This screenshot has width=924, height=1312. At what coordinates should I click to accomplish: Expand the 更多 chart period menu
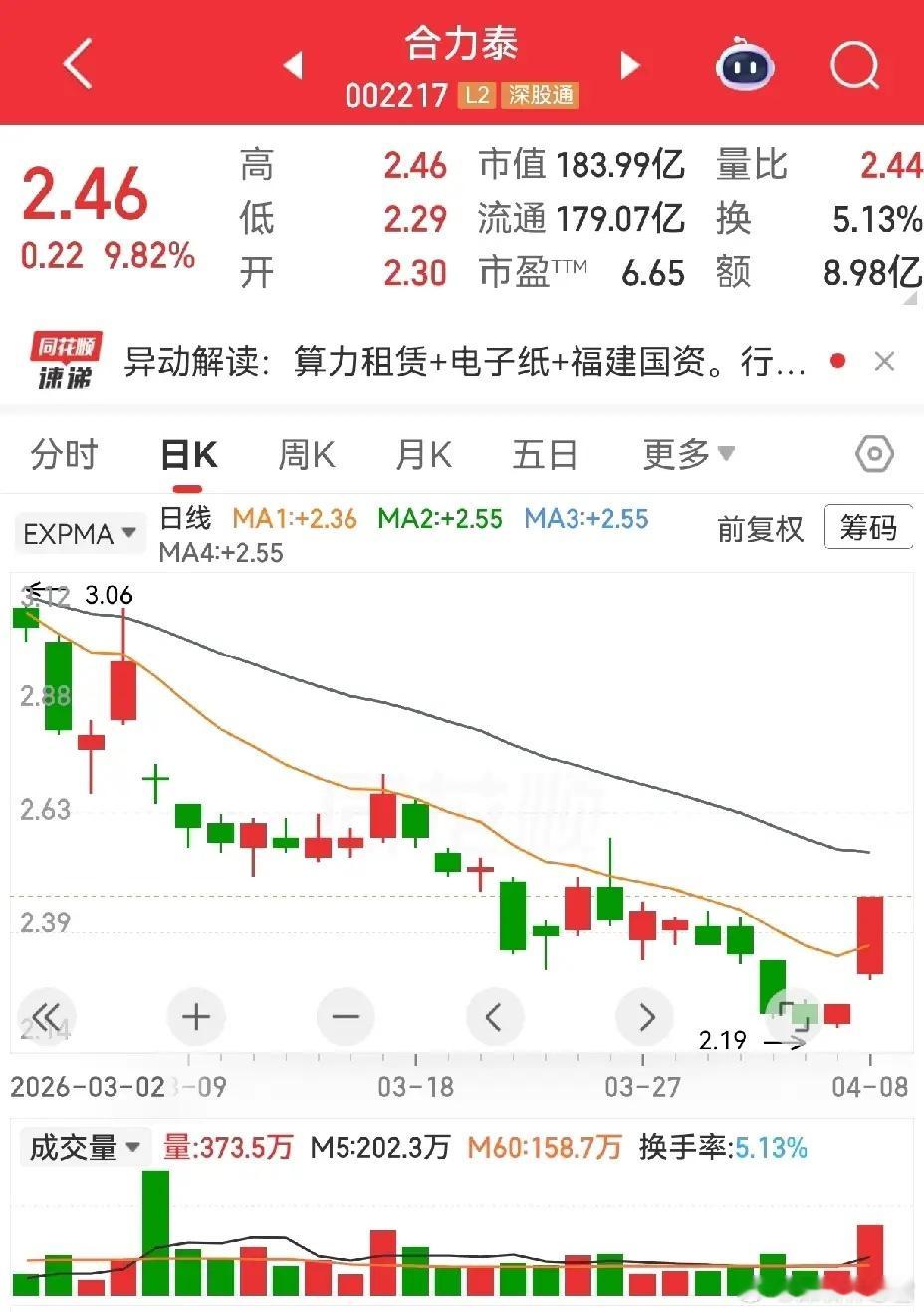point(689,453)
